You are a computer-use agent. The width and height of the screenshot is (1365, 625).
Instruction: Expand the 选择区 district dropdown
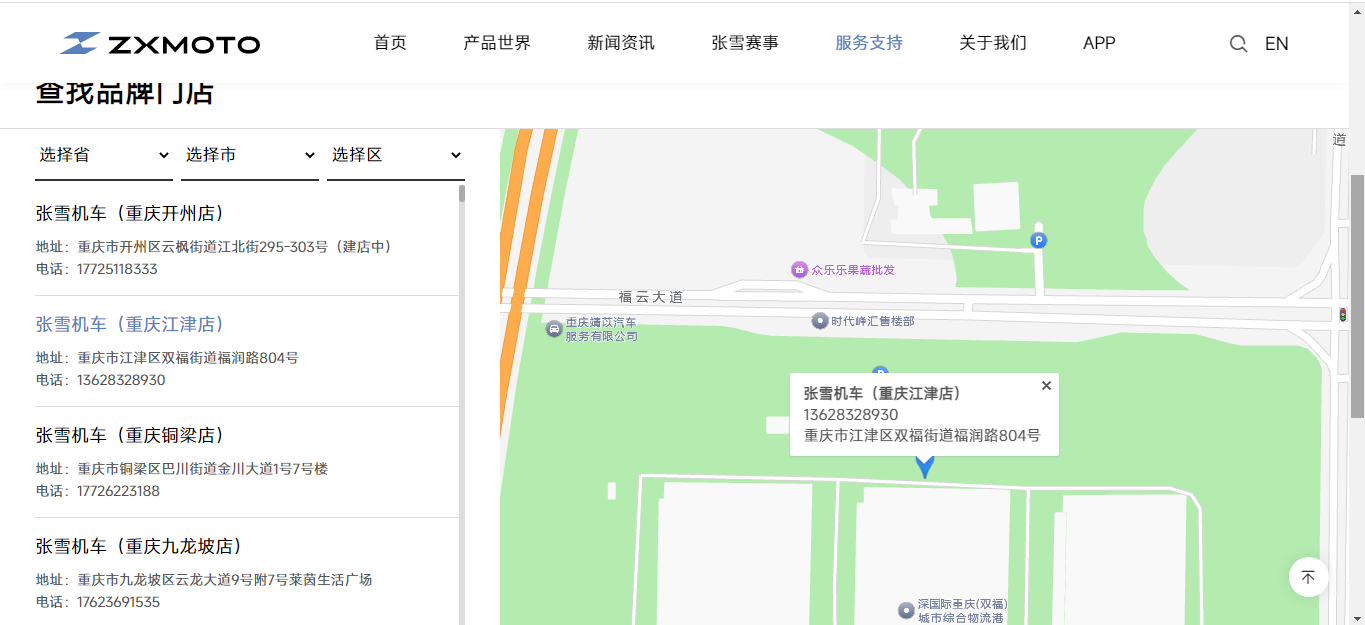pyautogui.click(x=396, y=155)
